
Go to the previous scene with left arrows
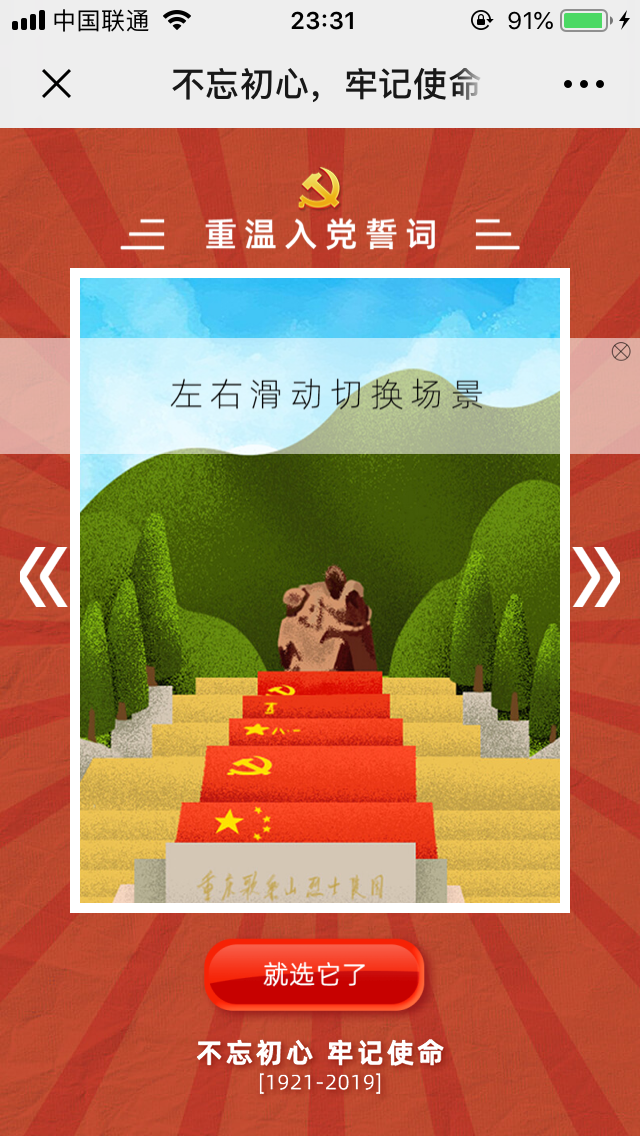coord(43,577)
